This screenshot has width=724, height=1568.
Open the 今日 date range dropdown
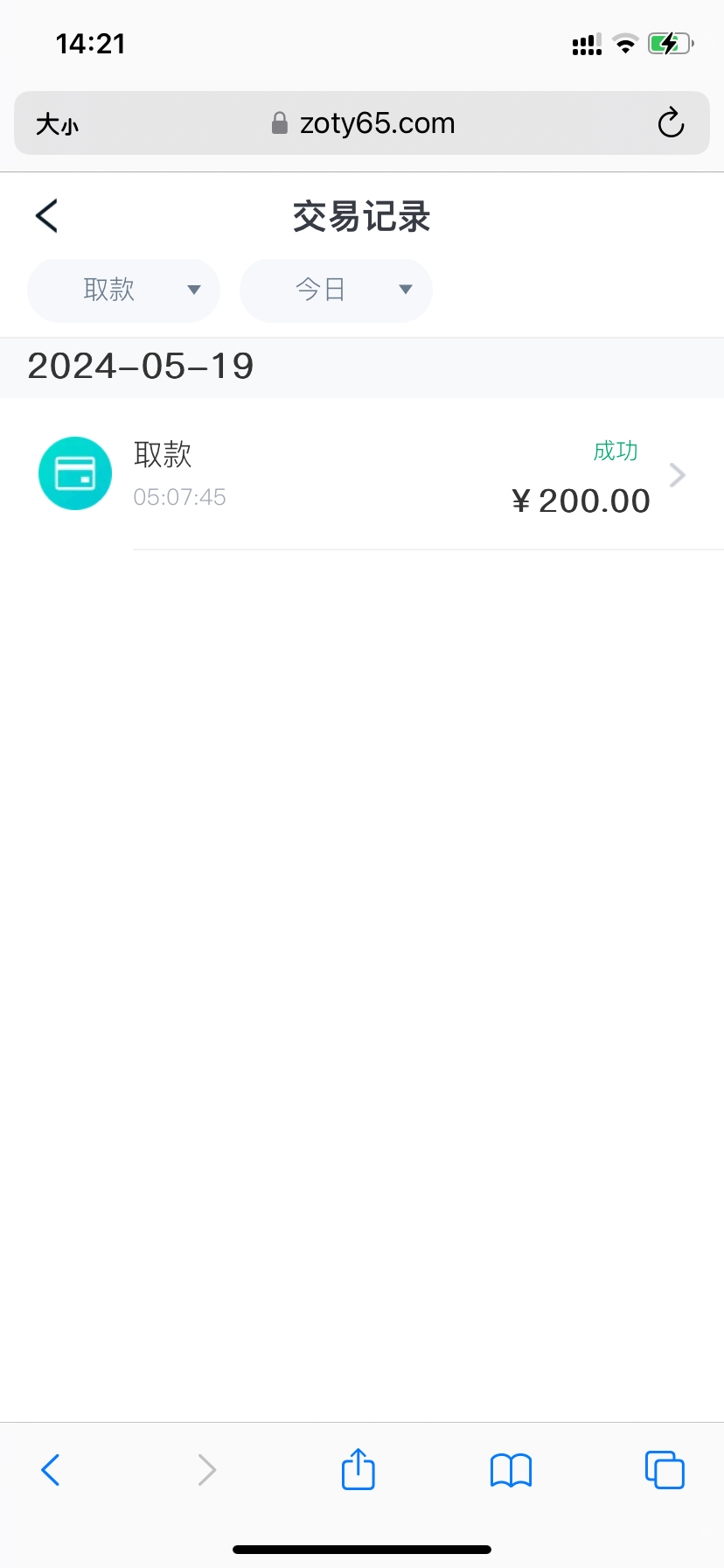pyautogui.click(x=336, y=290)
